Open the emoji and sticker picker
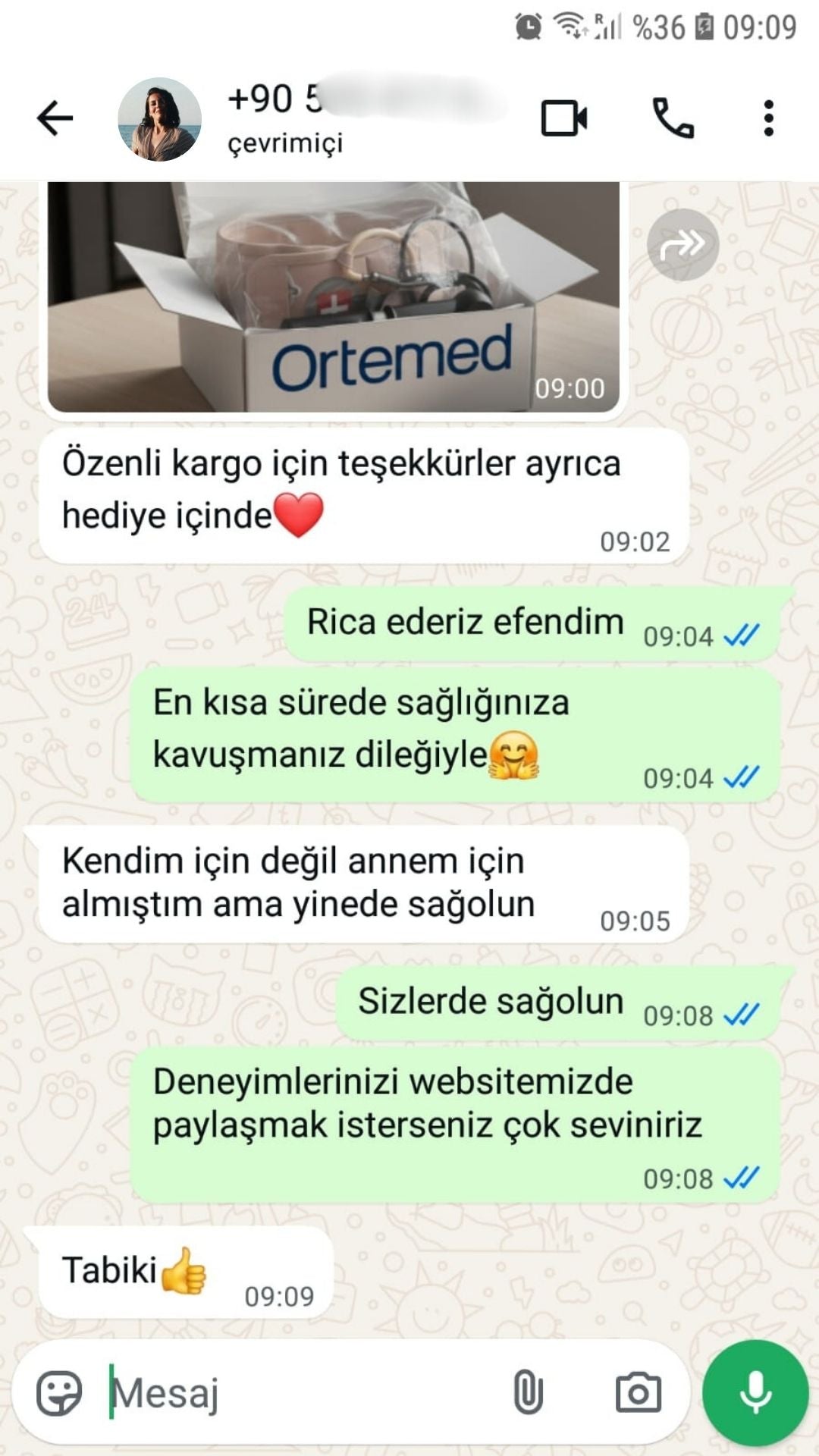This screenshot has width=819, height=1456. 59,1393
